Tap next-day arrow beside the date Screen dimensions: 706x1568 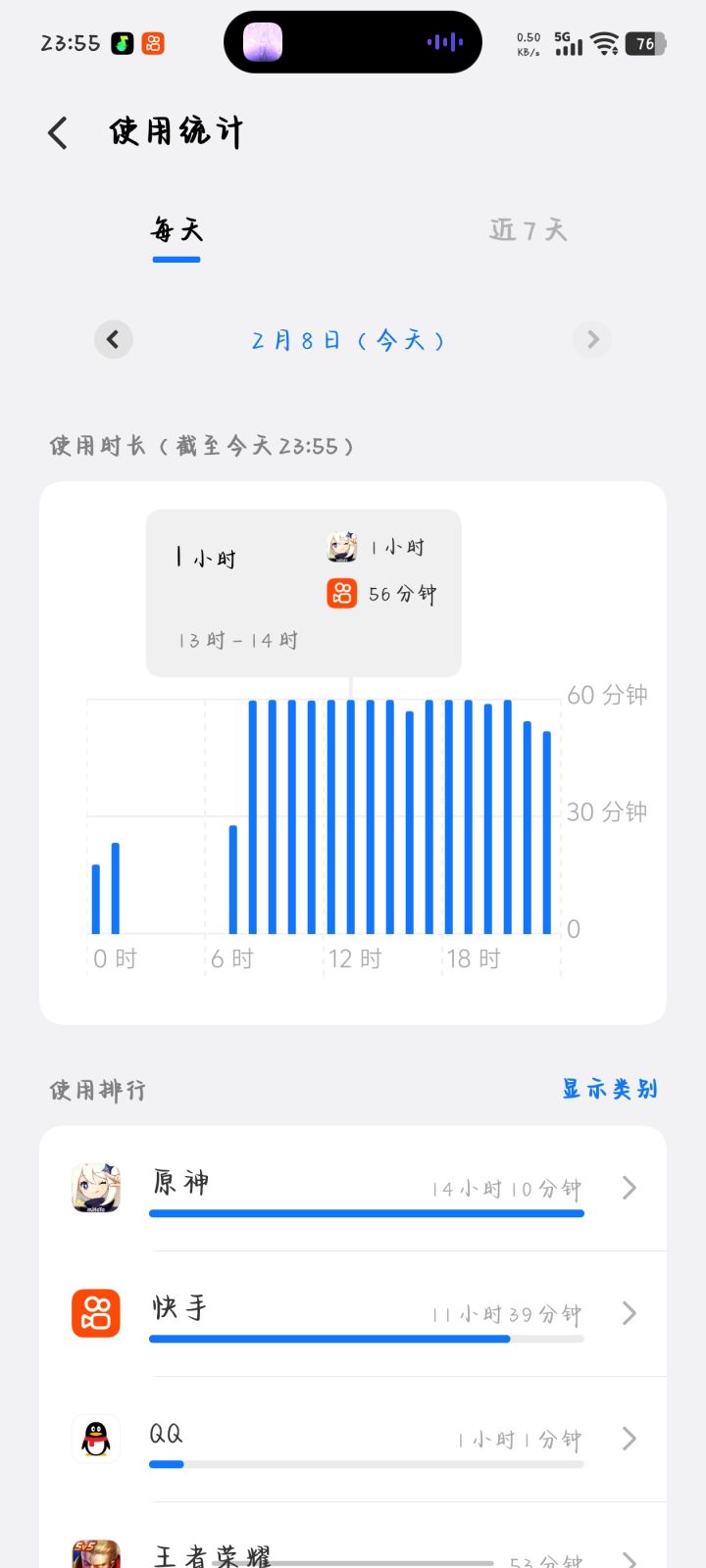592,339
